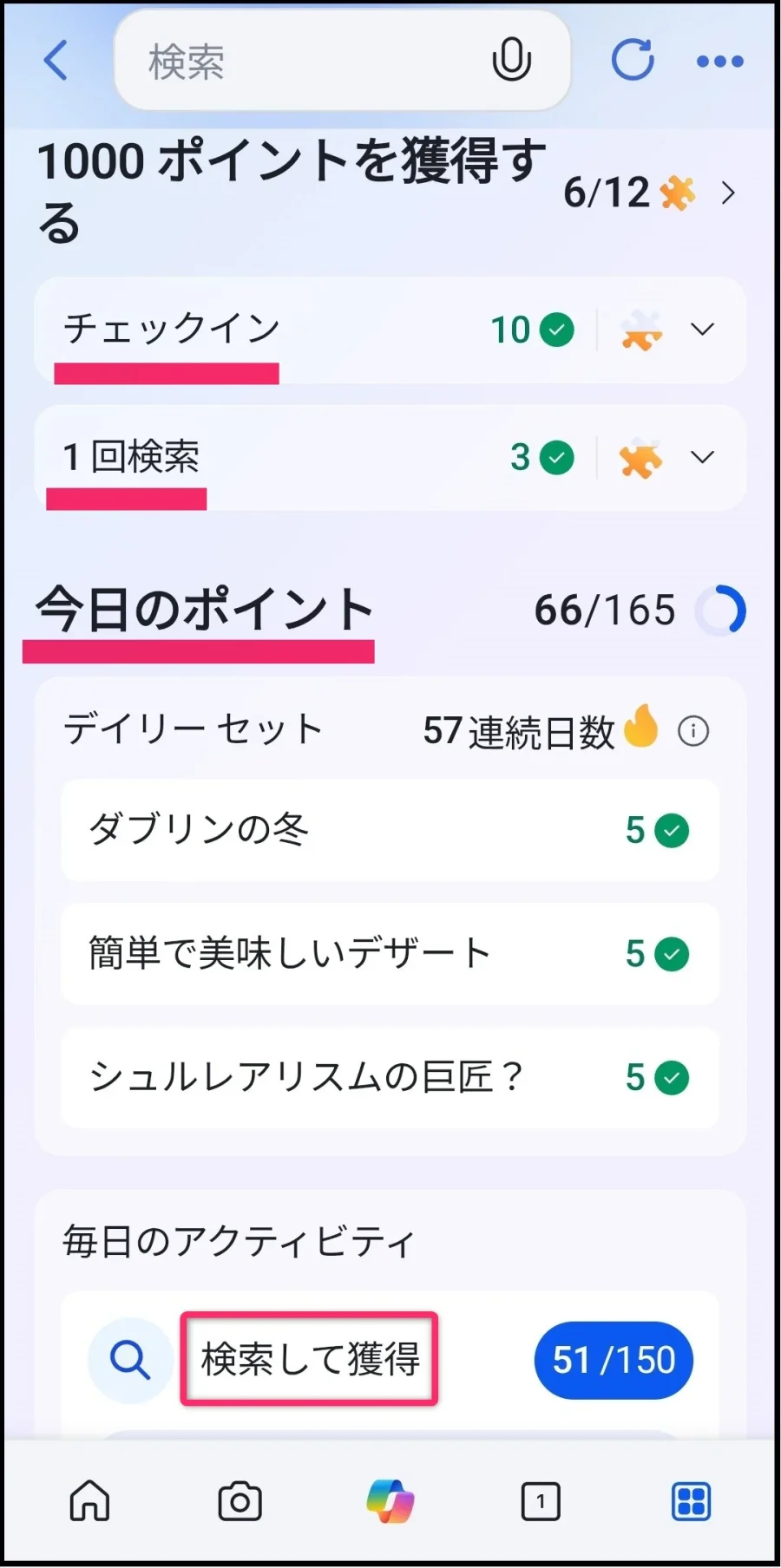Open 1000 ポイントを獲得する via the arrow
Viewport: 781px width, 1568px height.
click(730, 193)
